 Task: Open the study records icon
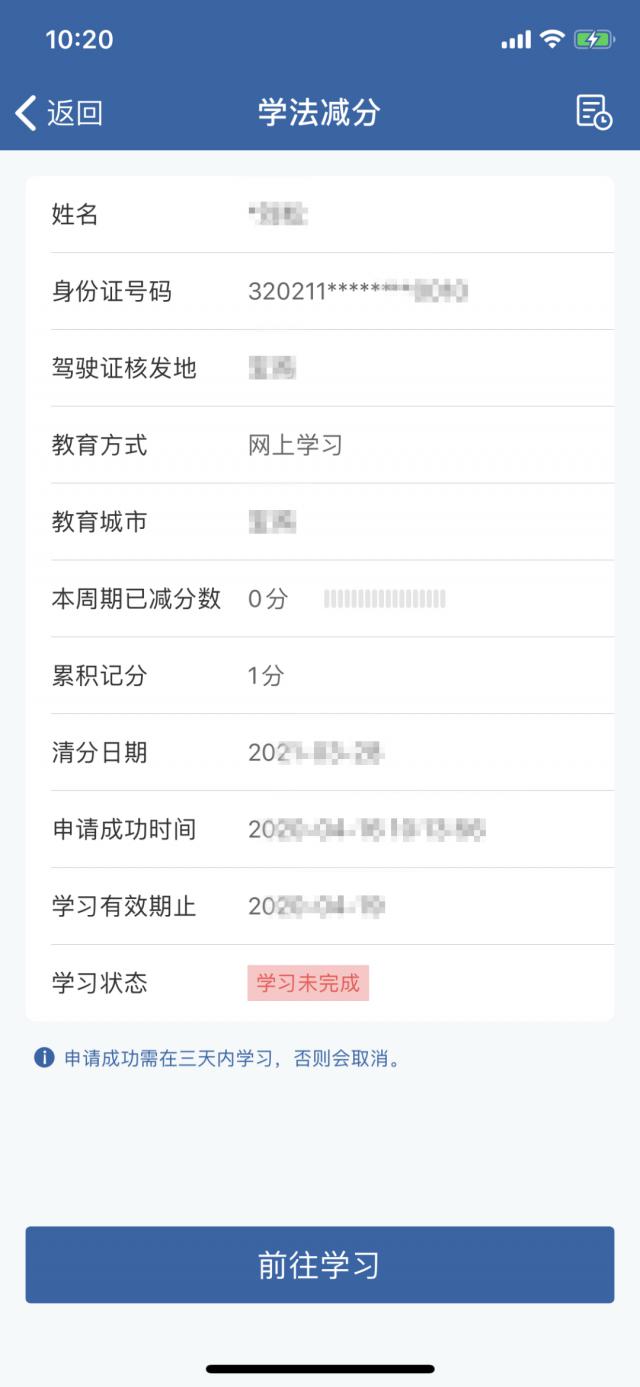click(594, 112)
